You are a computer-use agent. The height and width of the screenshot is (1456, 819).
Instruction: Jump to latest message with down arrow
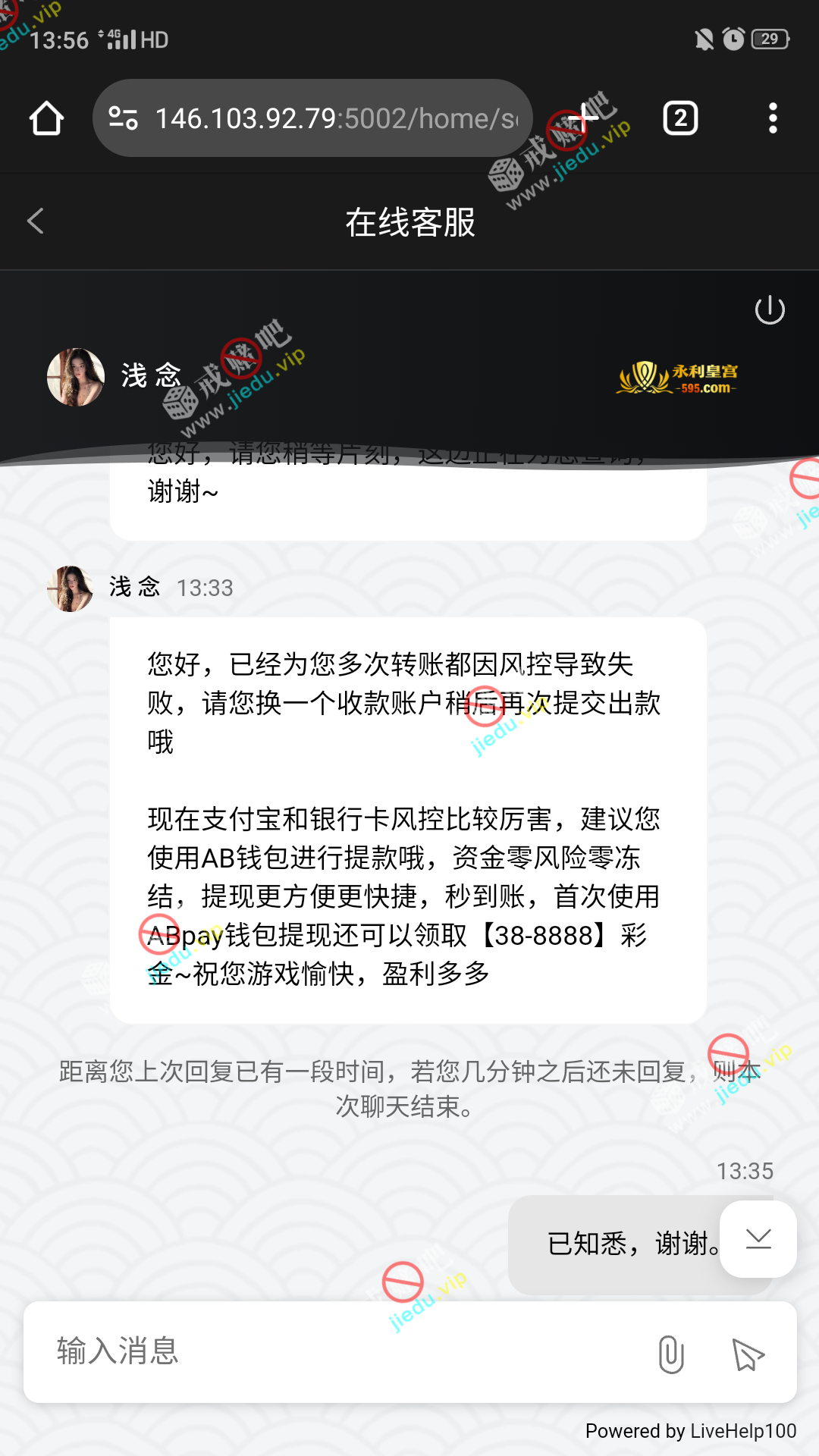758,1239
